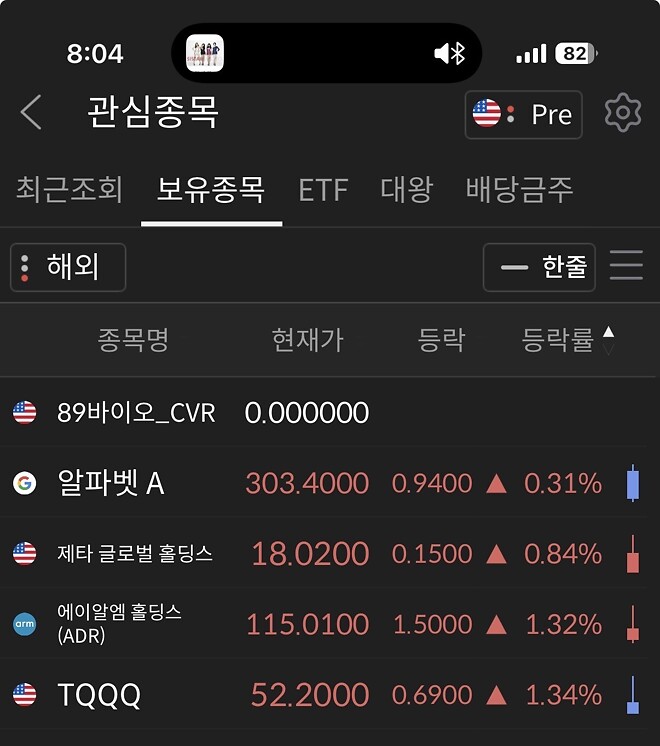Change the 한줄 row display mode

point(539,267)
